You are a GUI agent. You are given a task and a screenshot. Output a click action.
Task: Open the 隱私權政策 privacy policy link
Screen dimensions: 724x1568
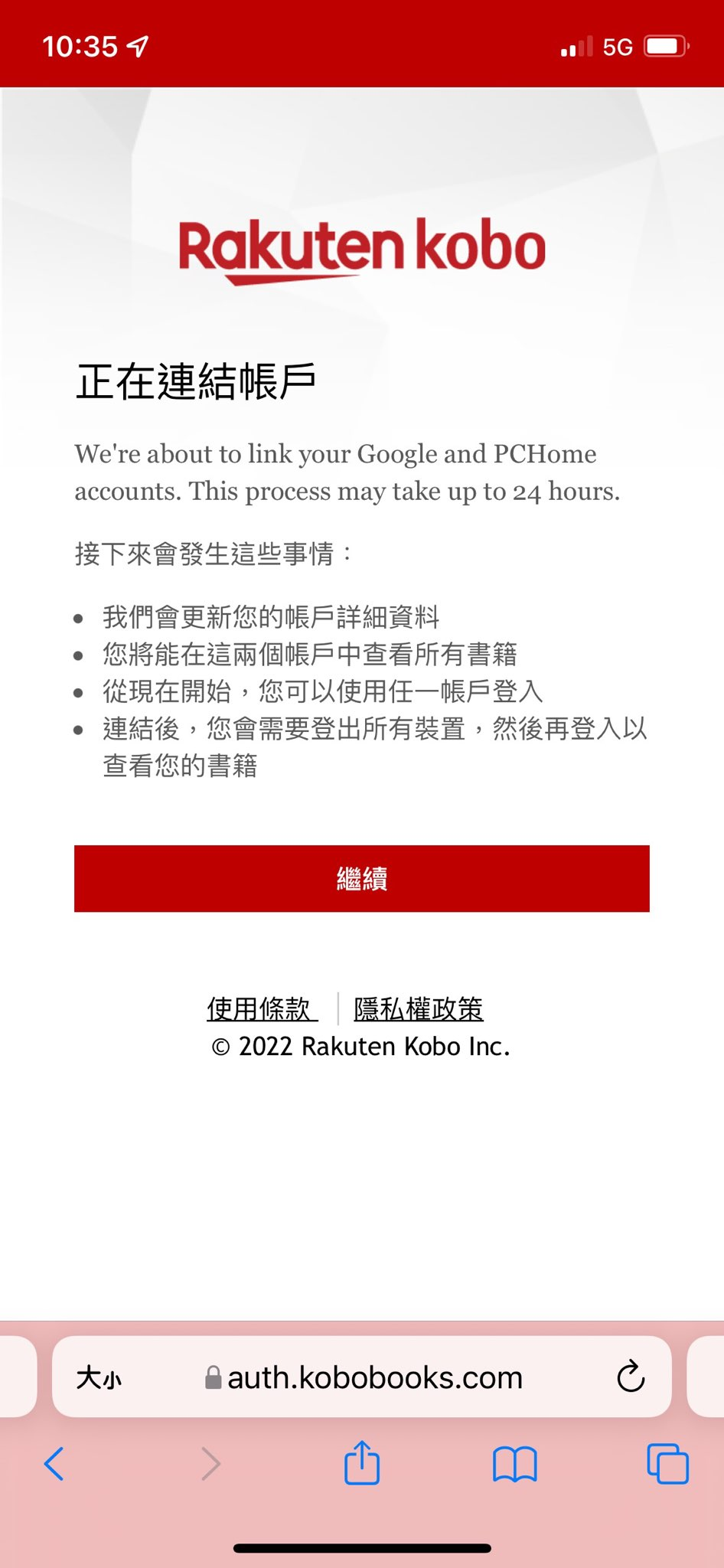point(418,1008)
